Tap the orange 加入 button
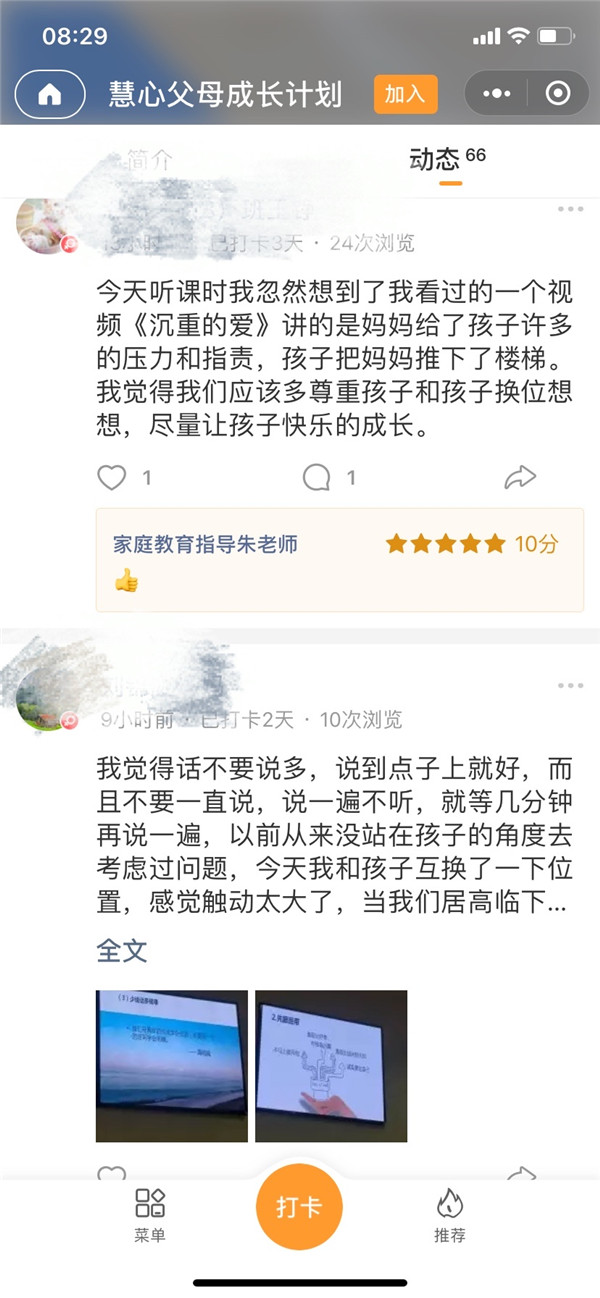Screen dimensions: 600x1298 click(x=405, y=95)
